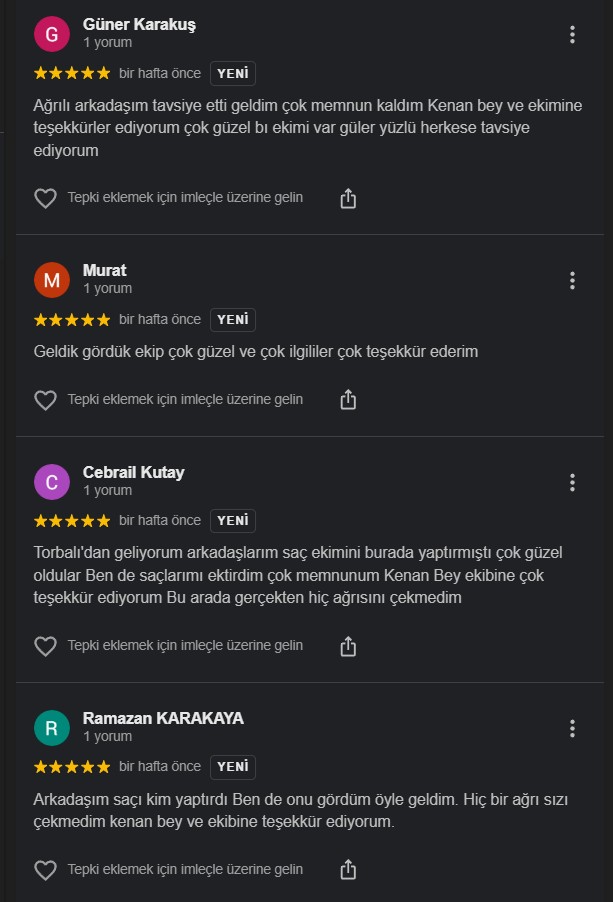Like Murat's review with the heart
613x902 pixels.
tap(45, 400)
